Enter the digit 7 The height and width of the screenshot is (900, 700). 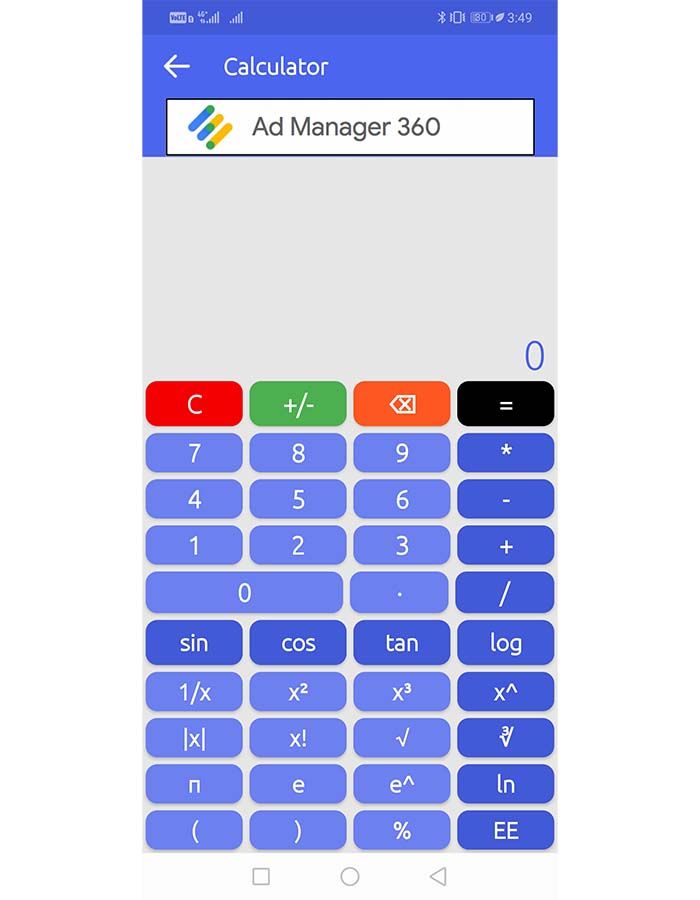coord(194,453)
